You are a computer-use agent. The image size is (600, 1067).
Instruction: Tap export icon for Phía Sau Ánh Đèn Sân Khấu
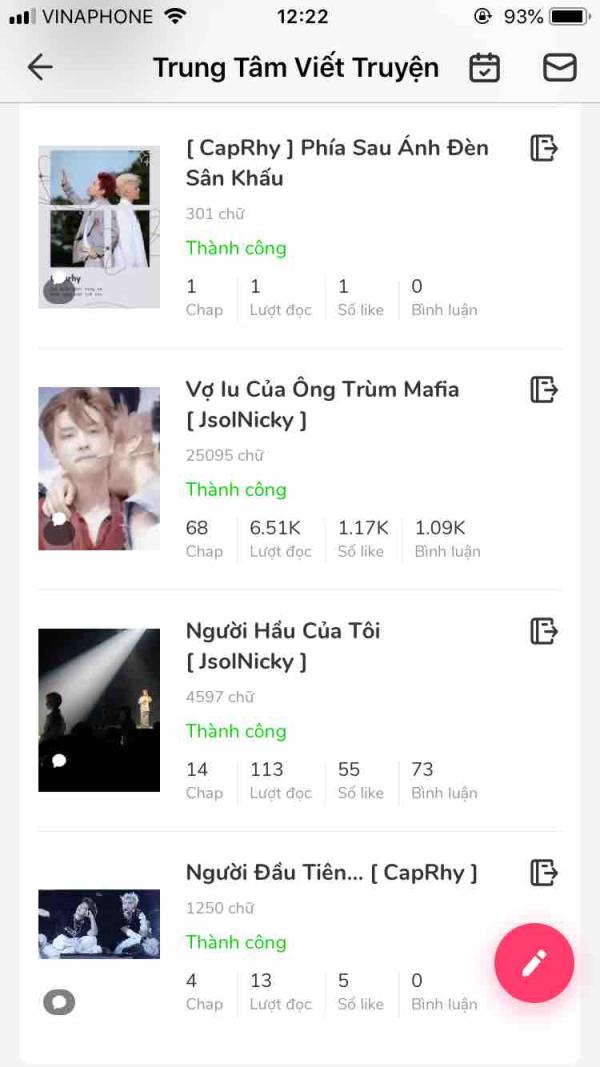543,148
